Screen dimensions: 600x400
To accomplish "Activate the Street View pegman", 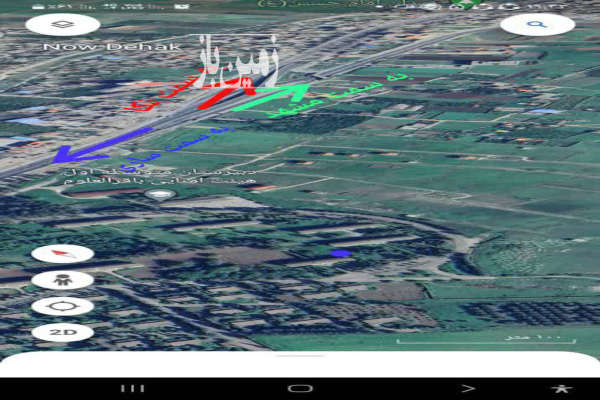I will pyautogui.click(x=62, y=280).
